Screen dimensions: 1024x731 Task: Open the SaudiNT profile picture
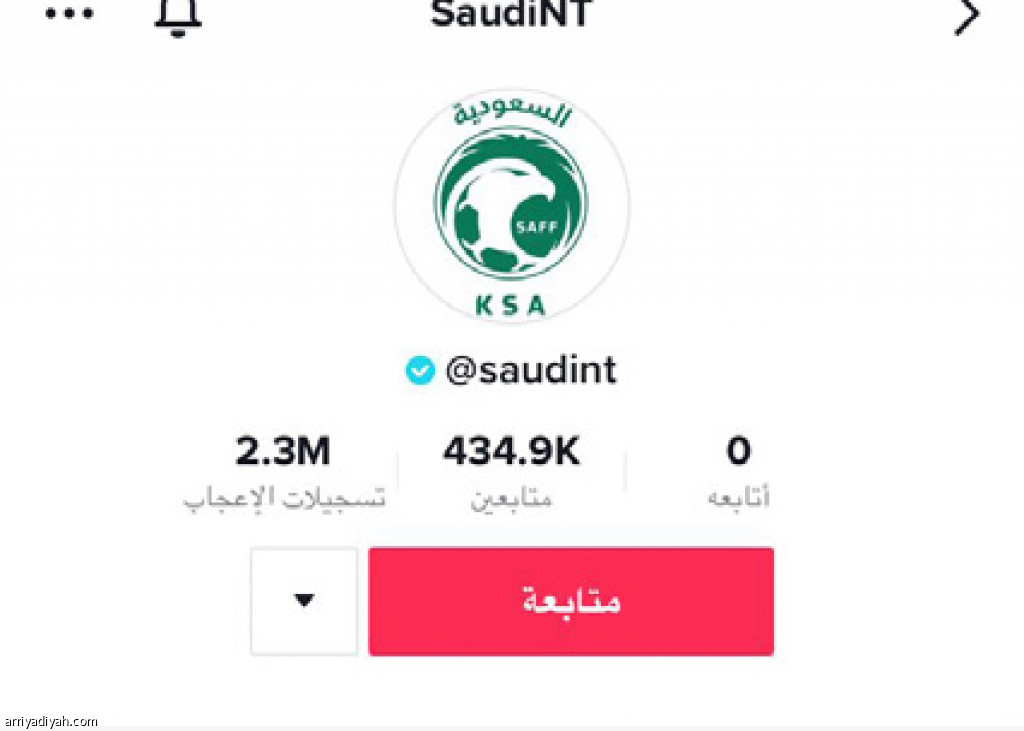click(511, 205)
